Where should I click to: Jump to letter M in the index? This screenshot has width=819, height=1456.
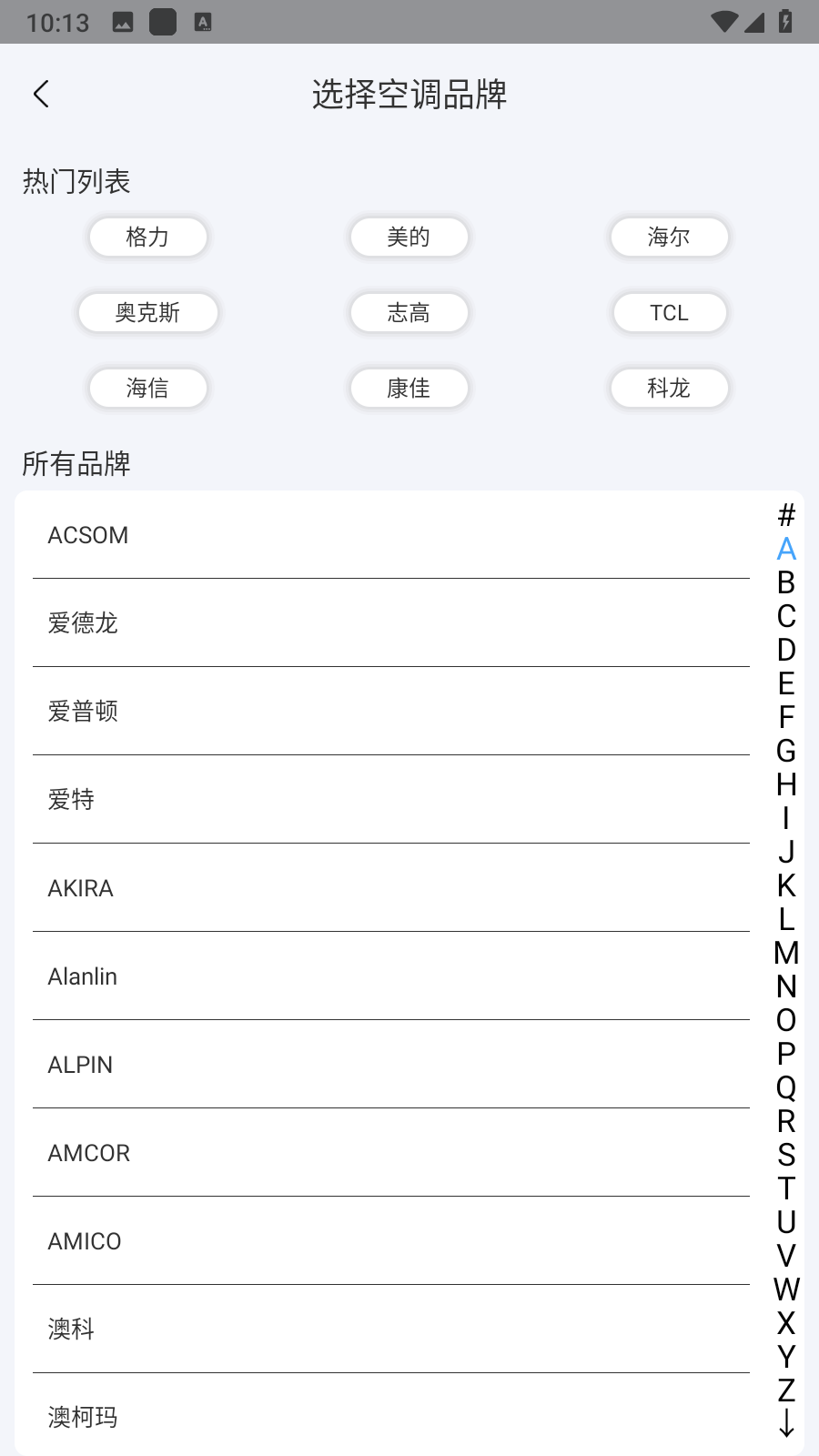tap(786, 953)
